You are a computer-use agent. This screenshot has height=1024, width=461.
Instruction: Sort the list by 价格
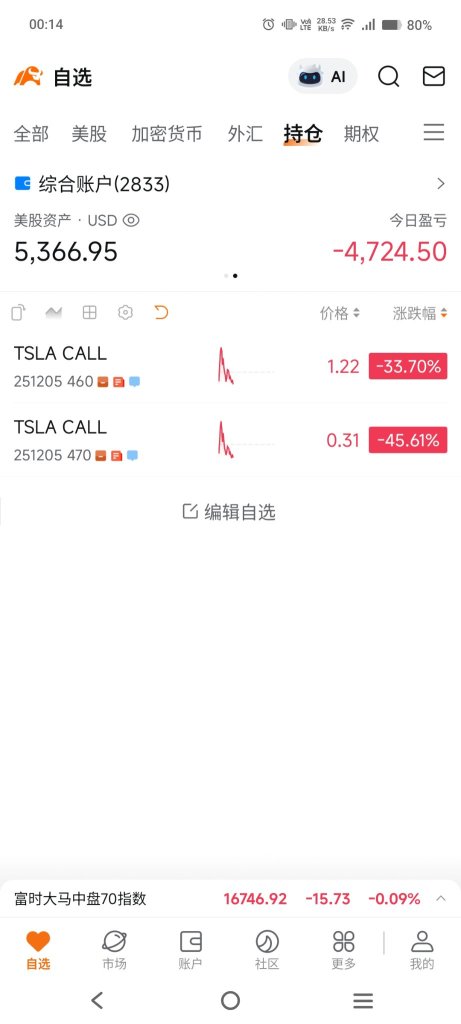point(340,313)
